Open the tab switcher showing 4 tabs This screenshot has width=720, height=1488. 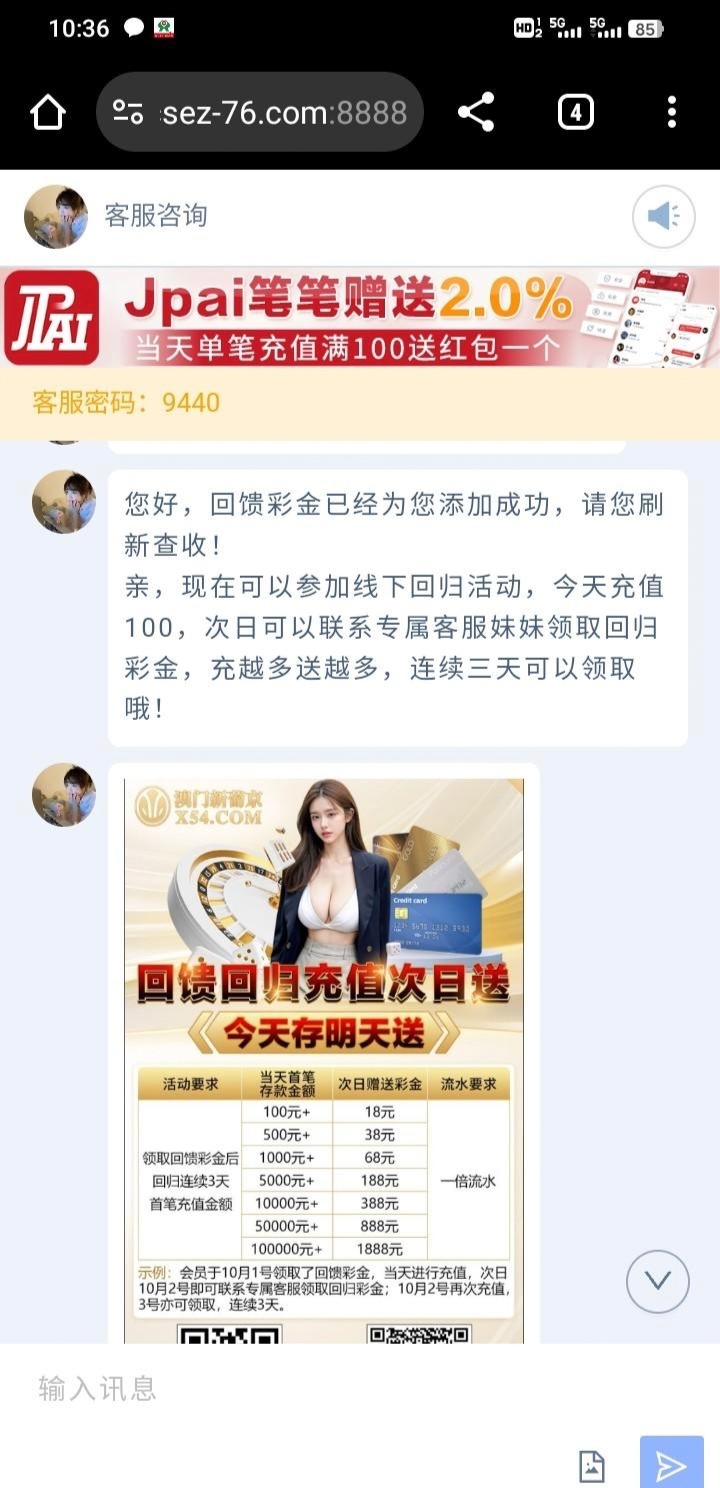coord(575,112)
